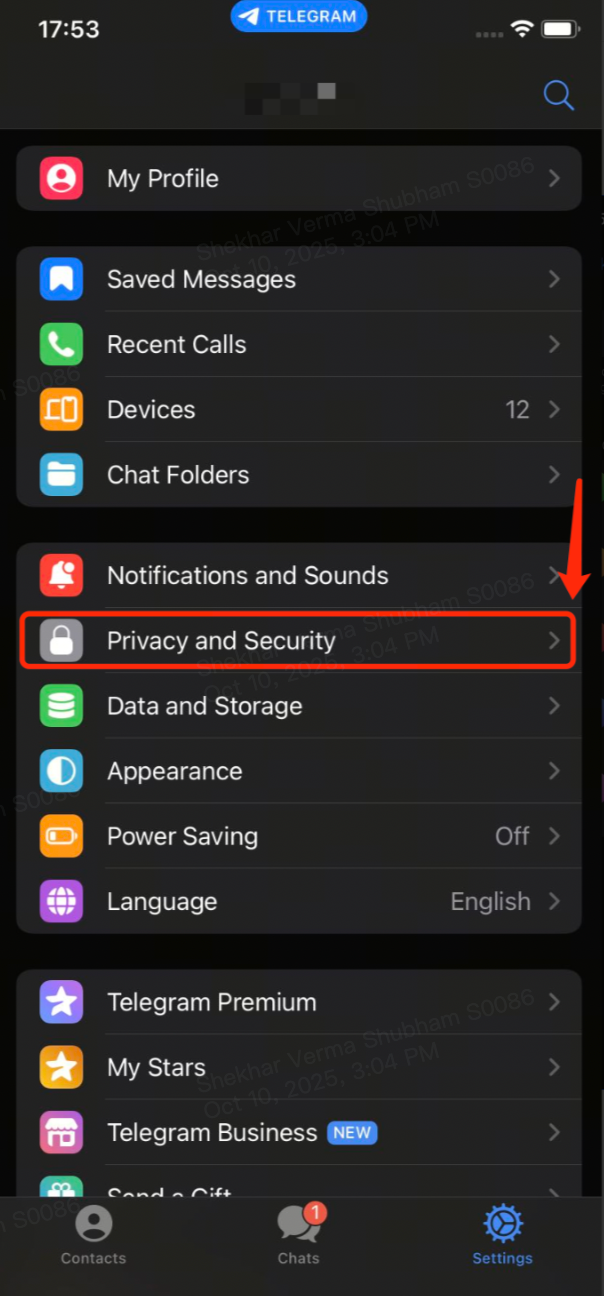Screen dimensions: 604x1296
Task: Tap the Telegram return pill in status bar
Action: pos(299,17)
